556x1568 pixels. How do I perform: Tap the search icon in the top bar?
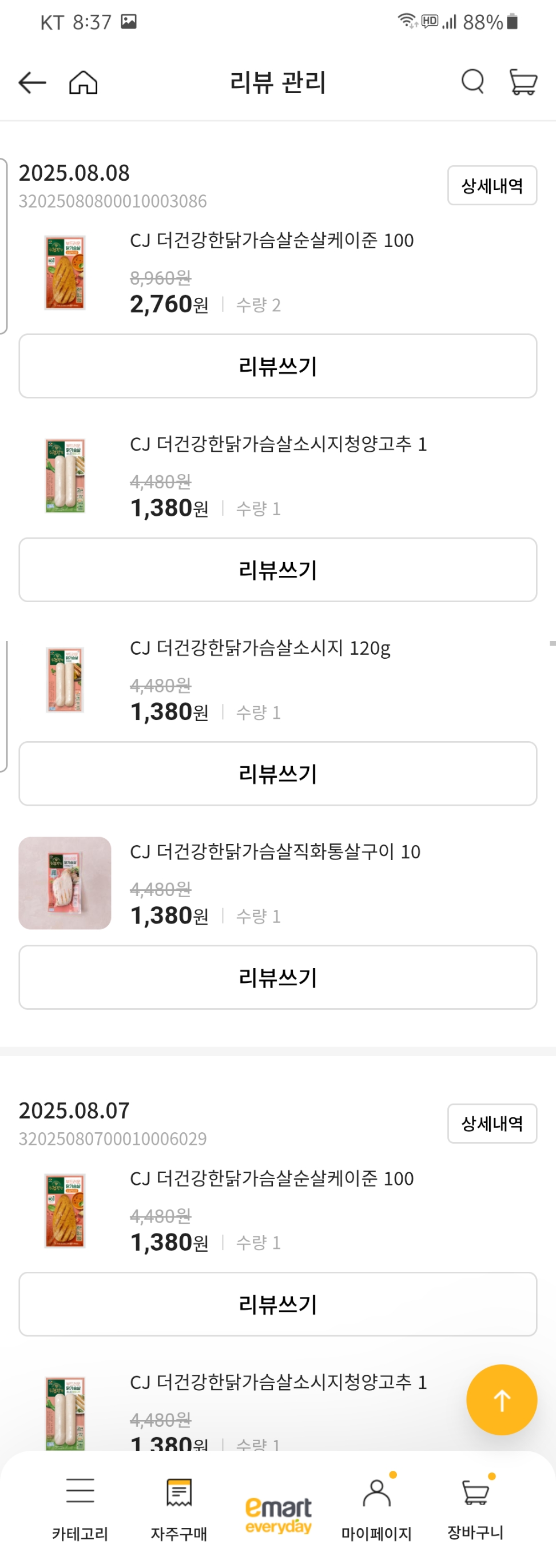coord(472,82)
